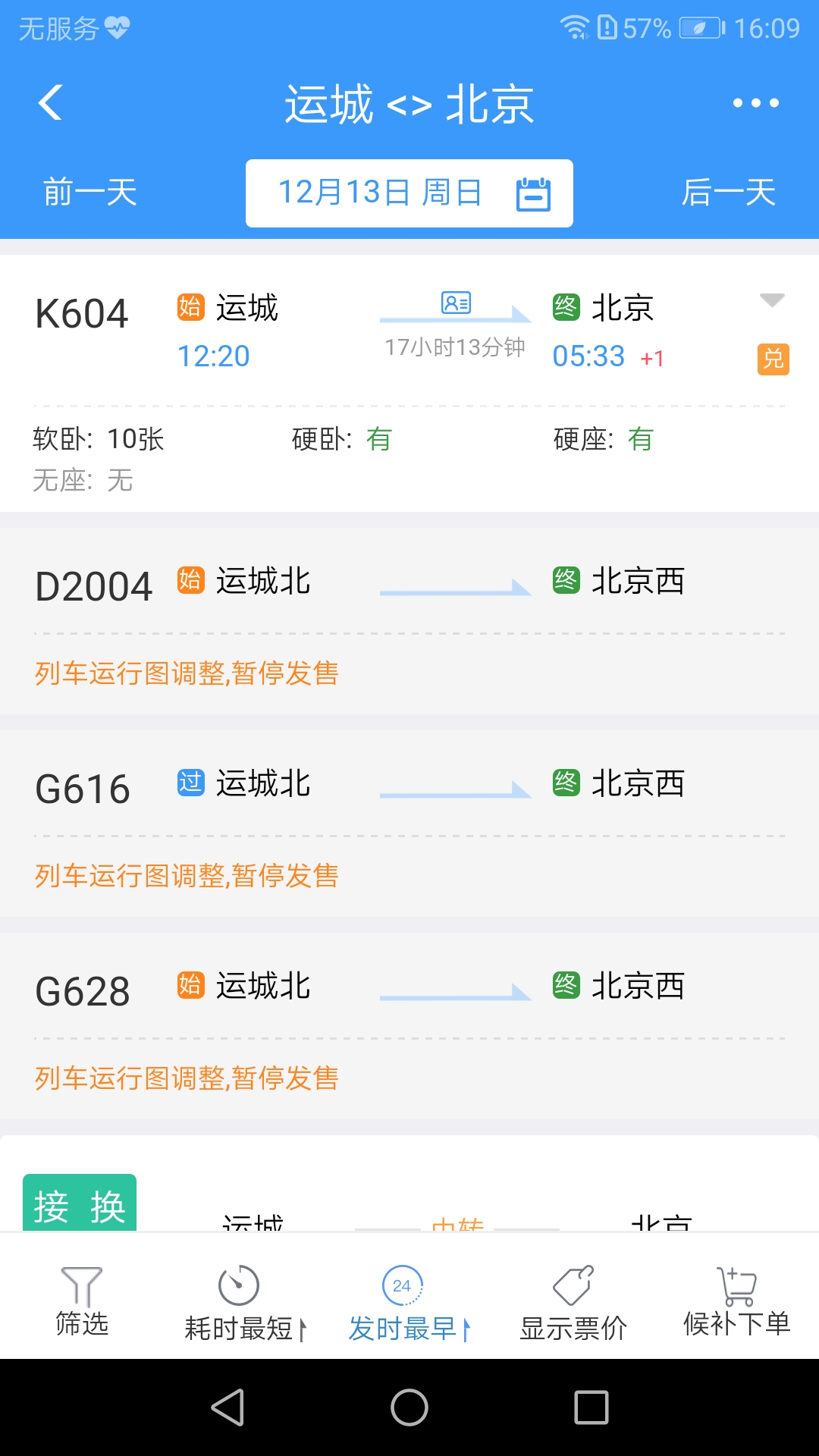Expand the K604 train details arrow
This screenshot has width=819, height=1456.
772,301
